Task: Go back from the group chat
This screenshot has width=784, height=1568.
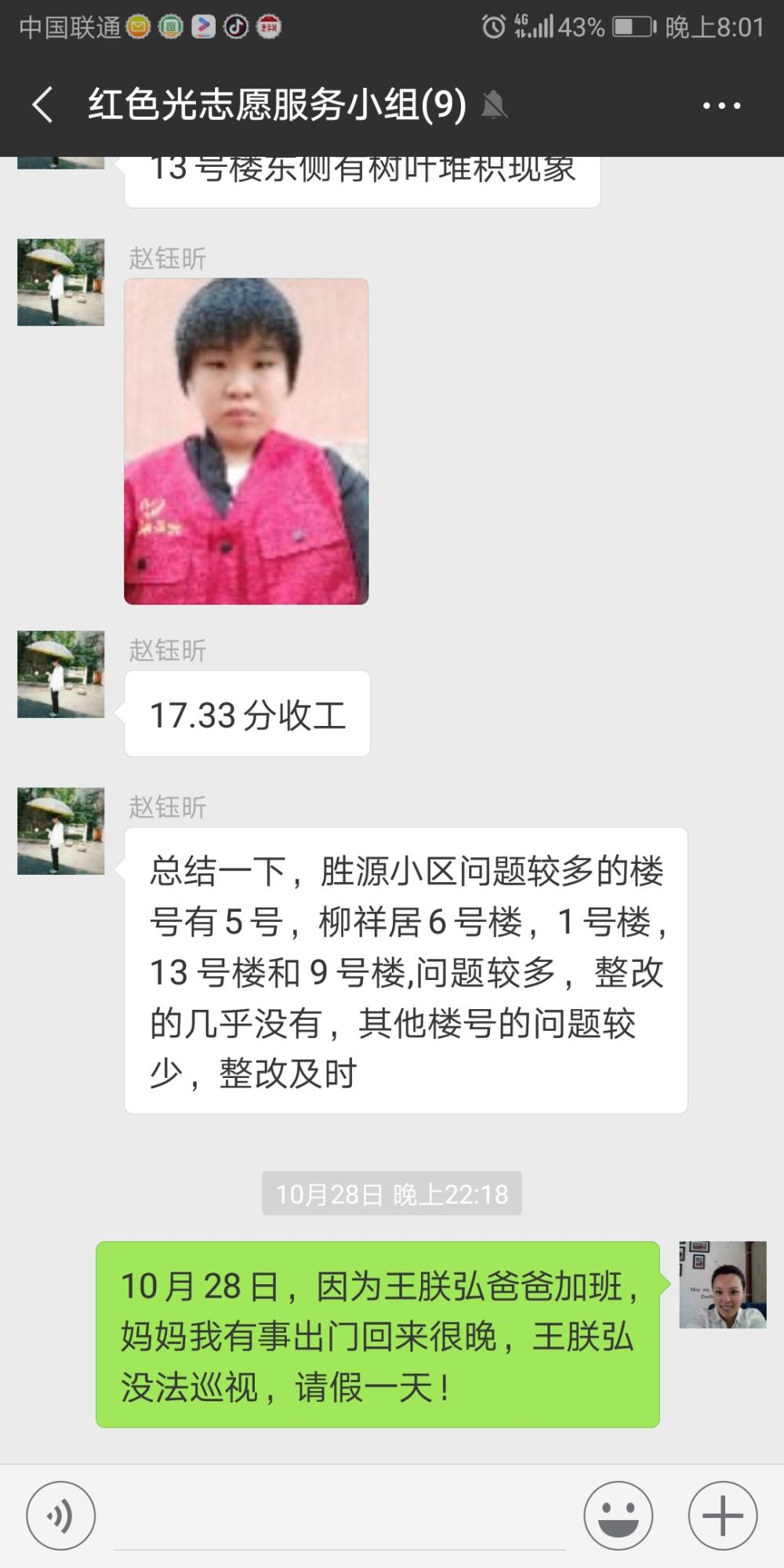Action: click(42, 105)
